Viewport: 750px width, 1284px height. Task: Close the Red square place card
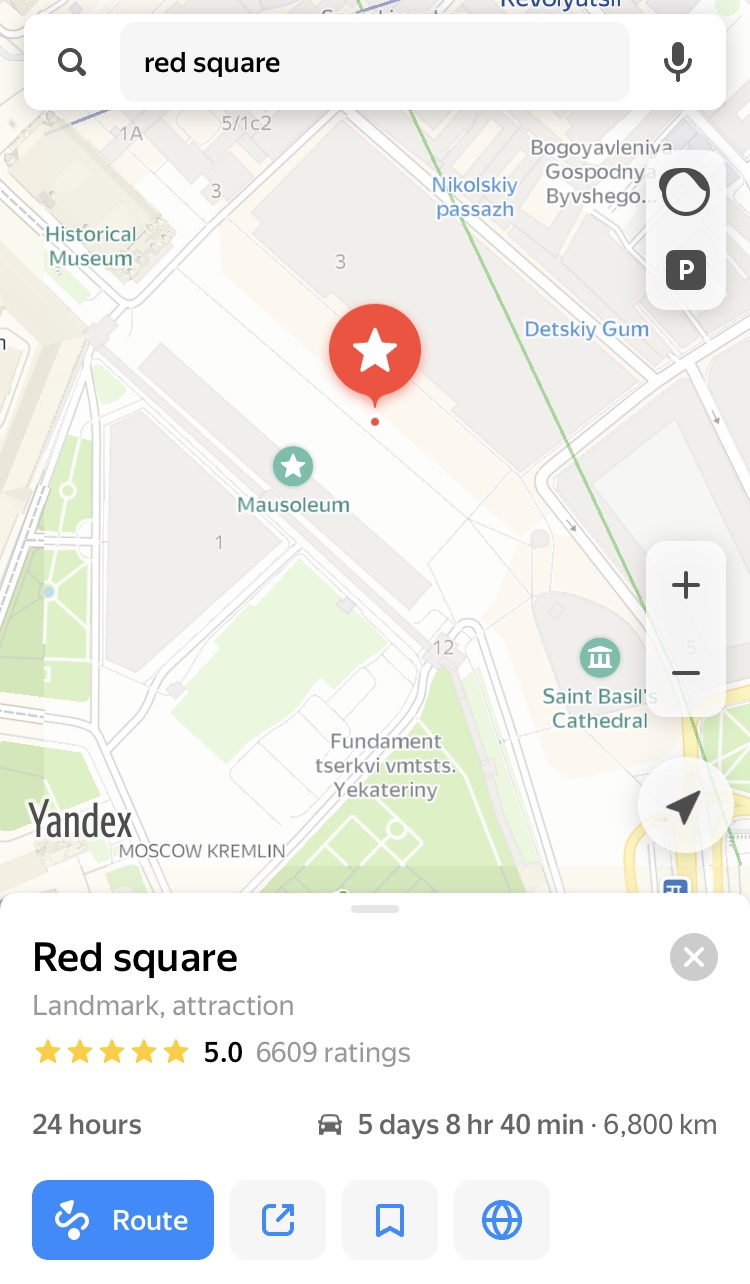[x=694, y=958]
